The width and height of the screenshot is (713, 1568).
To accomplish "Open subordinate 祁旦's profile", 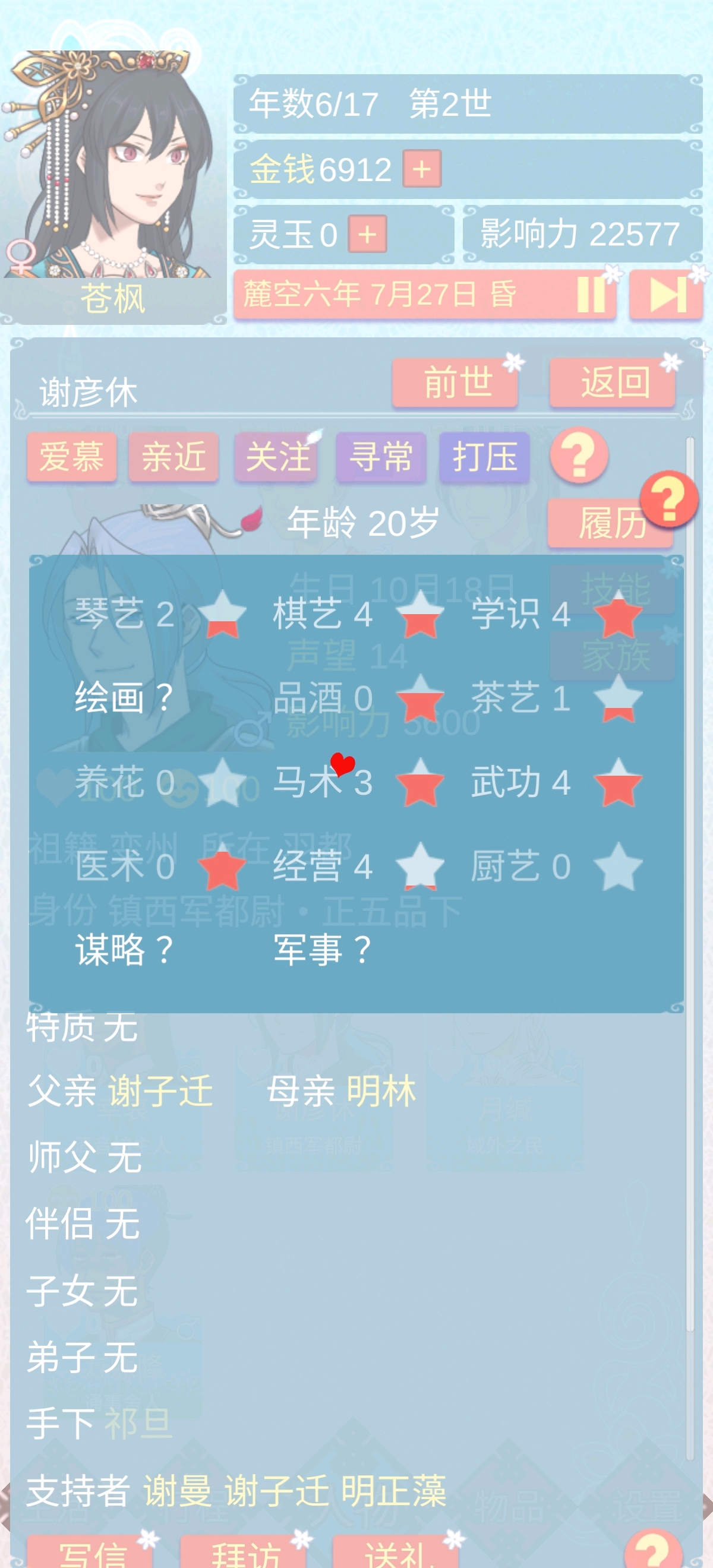I will (x=138, y=1424).
